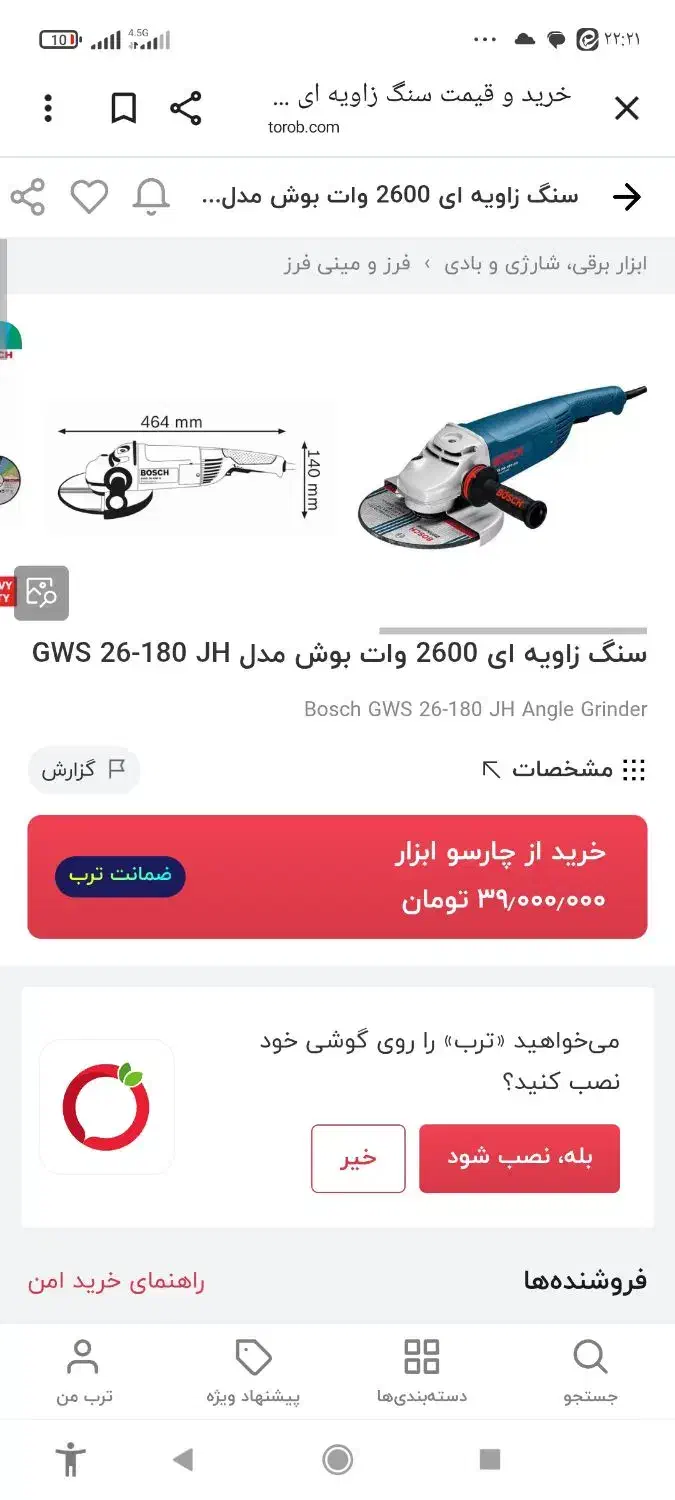Share the page from the browser toolbar

point(186,108)
